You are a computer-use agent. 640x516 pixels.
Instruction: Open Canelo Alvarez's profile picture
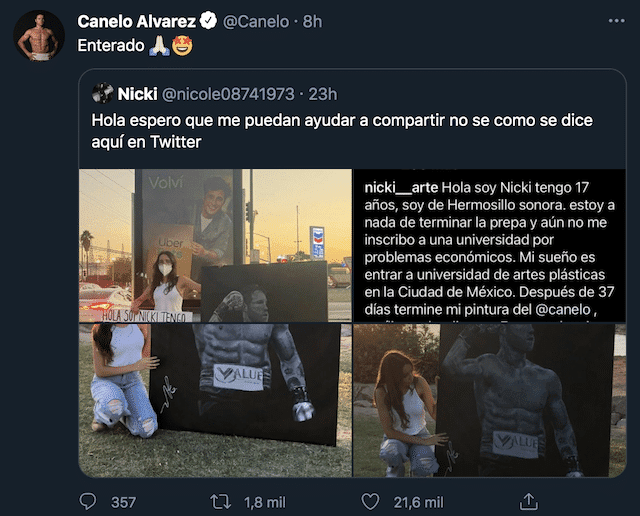(x=38, y=35)
